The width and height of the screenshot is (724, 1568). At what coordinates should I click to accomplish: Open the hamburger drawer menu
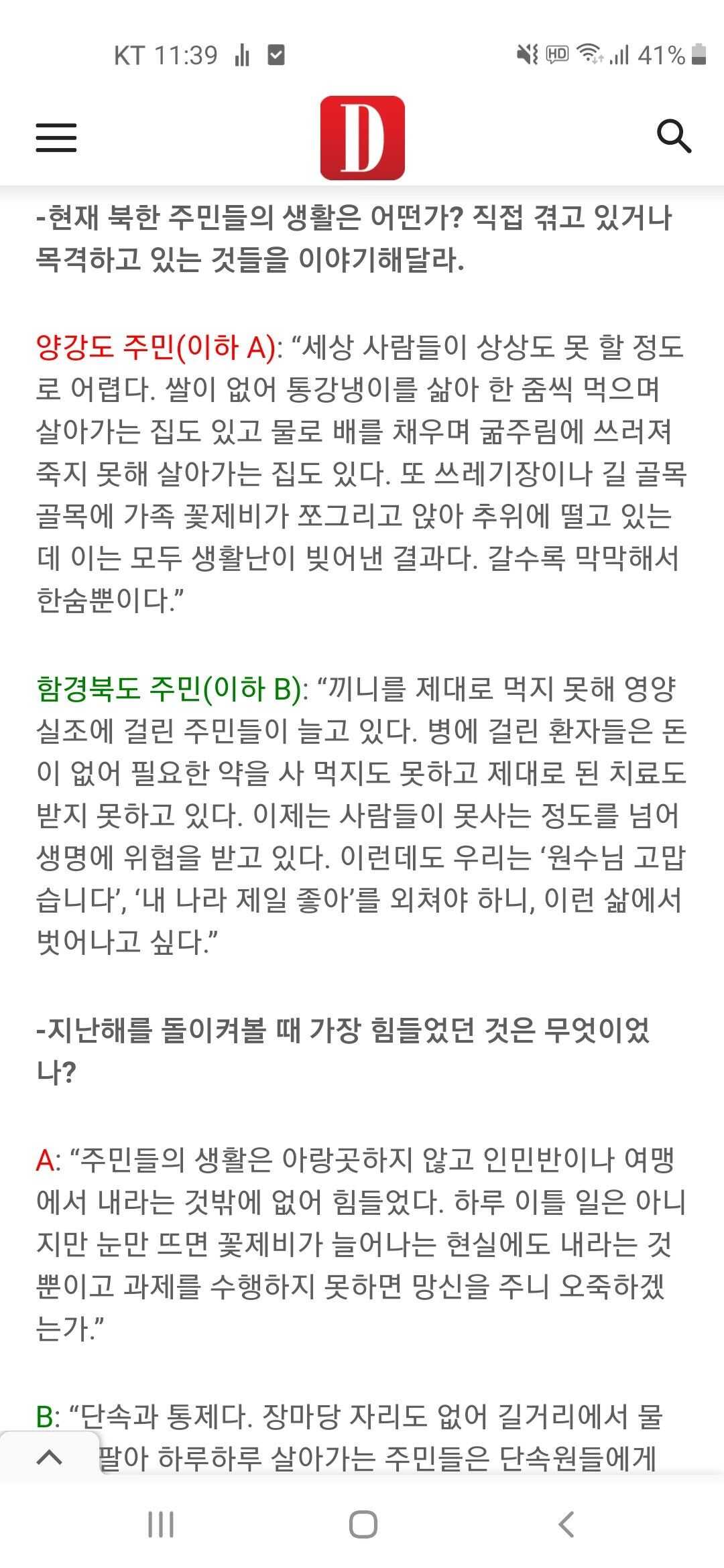[56, 137]
